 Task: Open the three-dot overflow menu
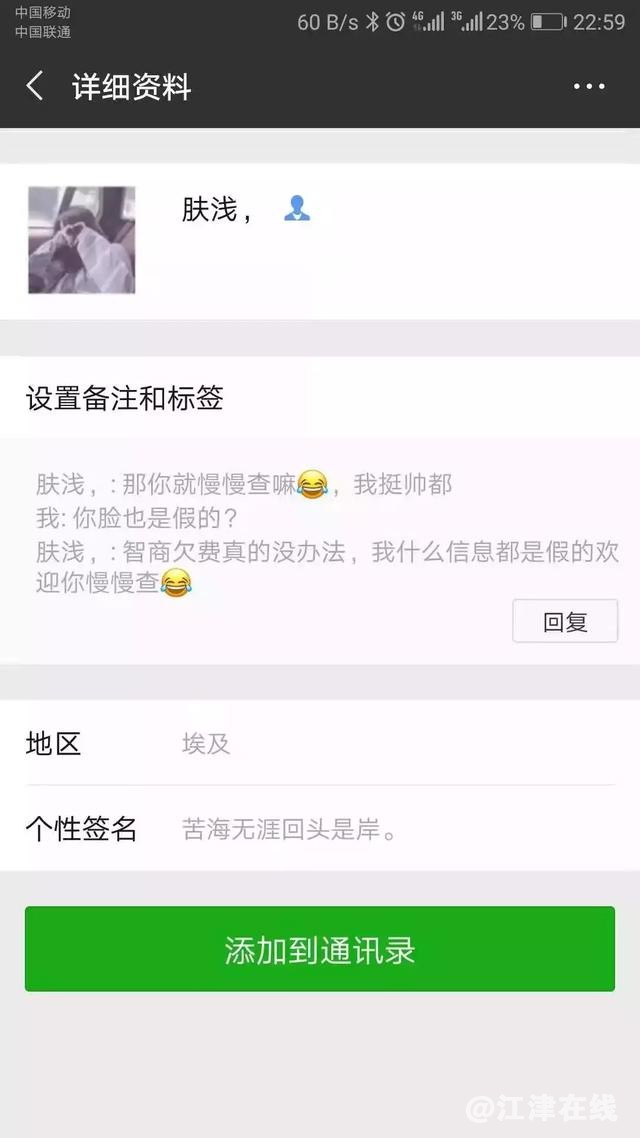coord(589,87)
